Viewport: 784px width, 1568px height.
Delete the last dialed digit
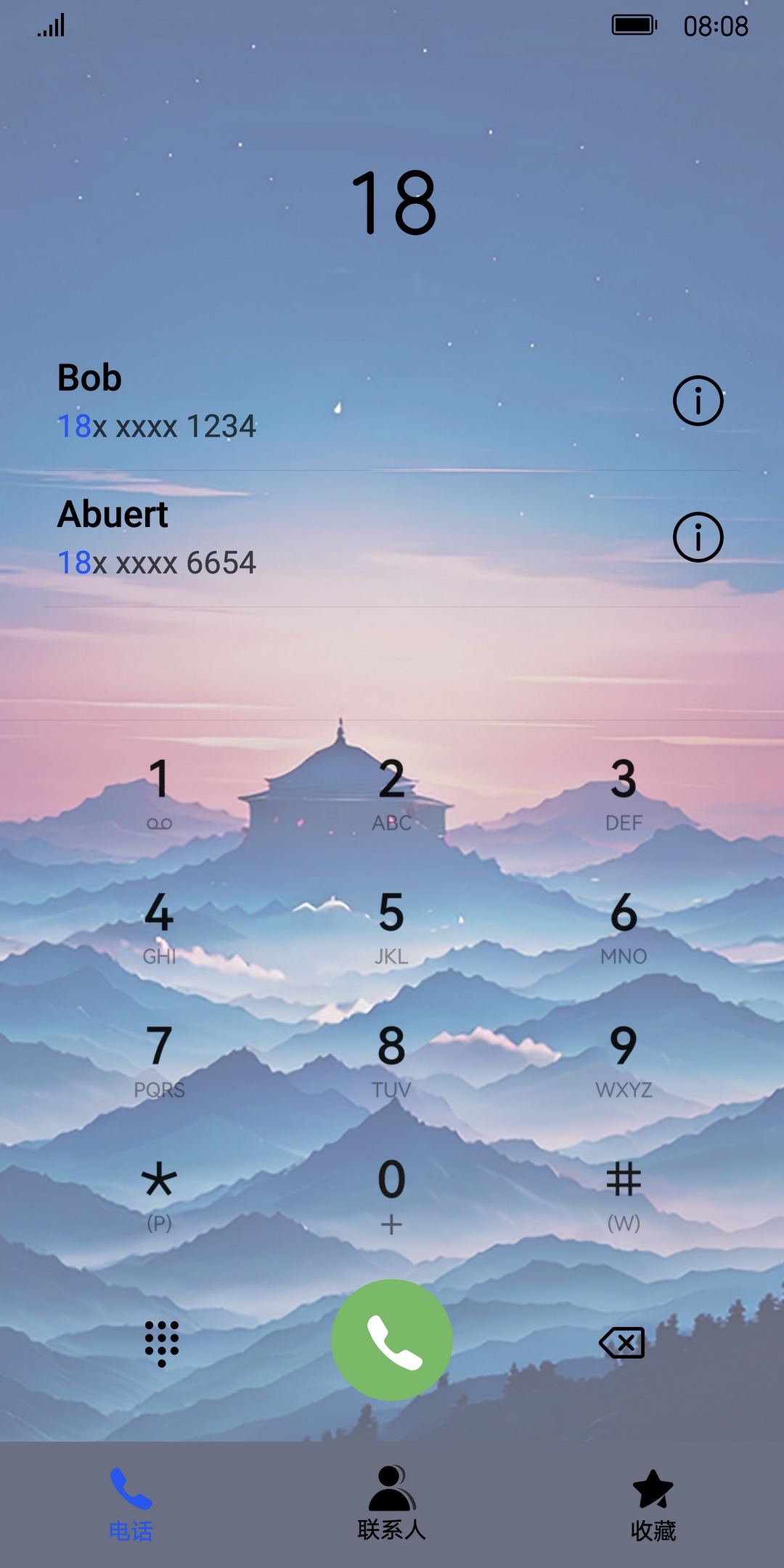(622, 1343)
